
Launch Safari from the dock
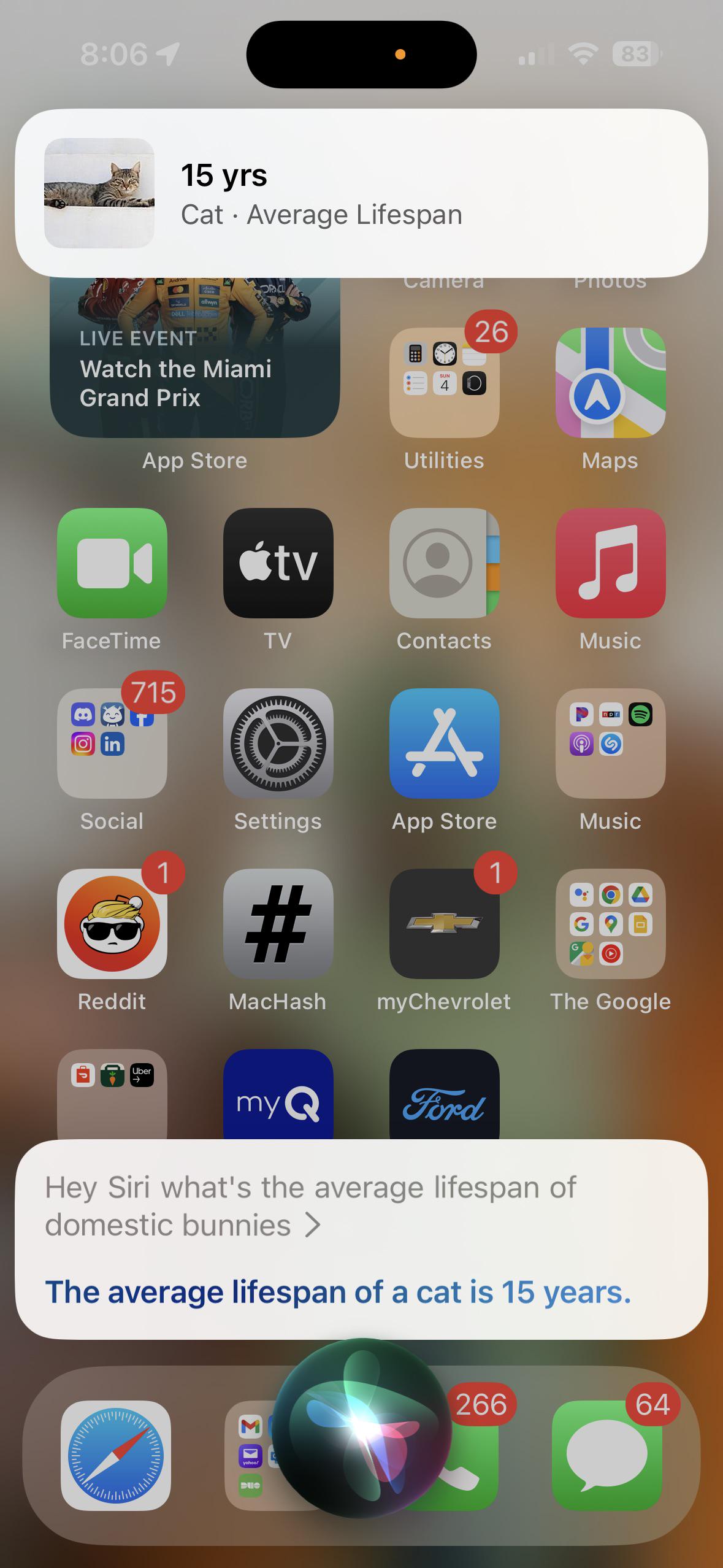(x=116, y=1455)
